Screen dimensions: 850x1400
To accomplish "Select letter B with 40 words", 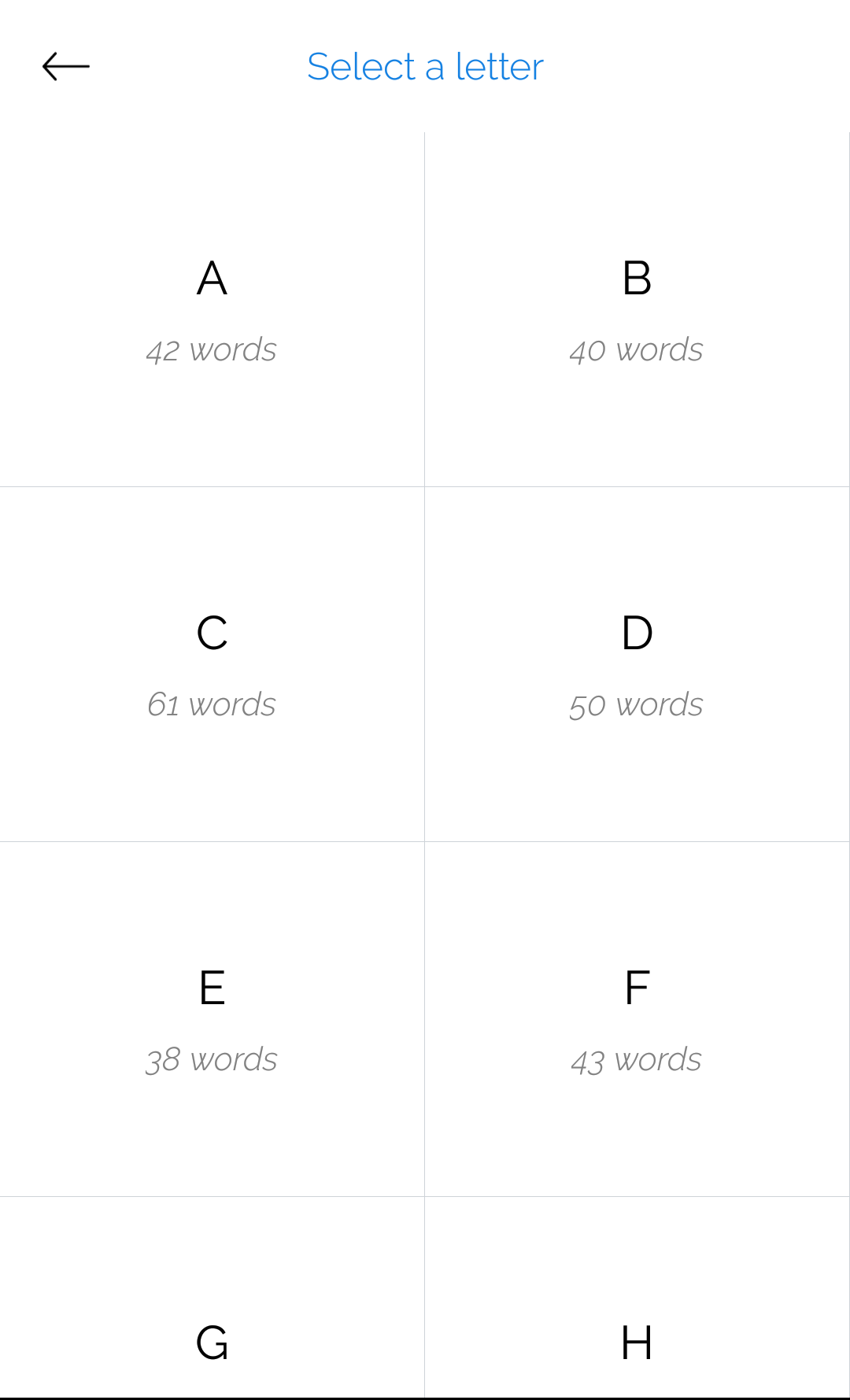I will coord(636,311).
